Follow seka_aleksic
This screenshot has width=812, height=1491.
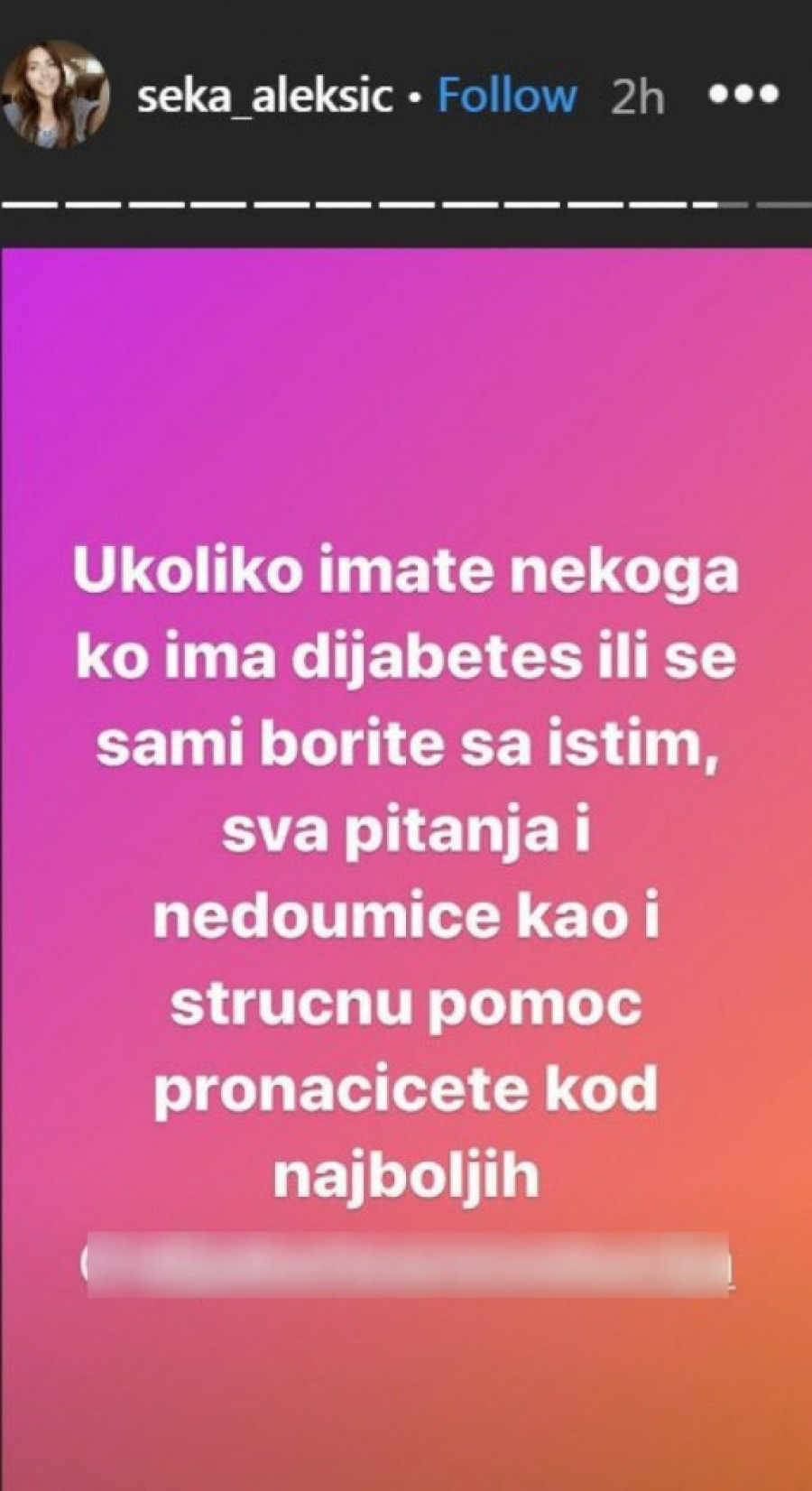coord(506,96)
